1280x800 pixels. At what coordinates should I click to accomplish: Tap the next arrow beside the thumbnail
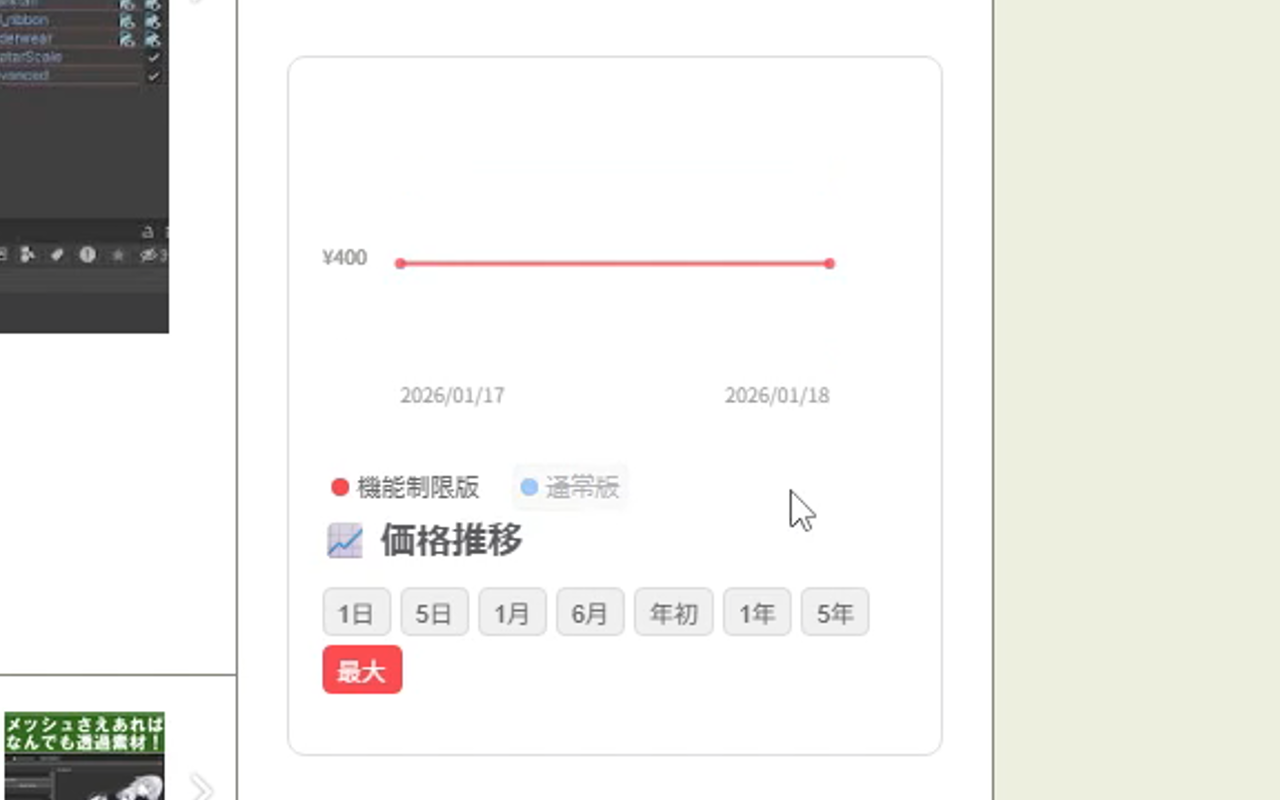pyautogui.click(x=201, y=787)
